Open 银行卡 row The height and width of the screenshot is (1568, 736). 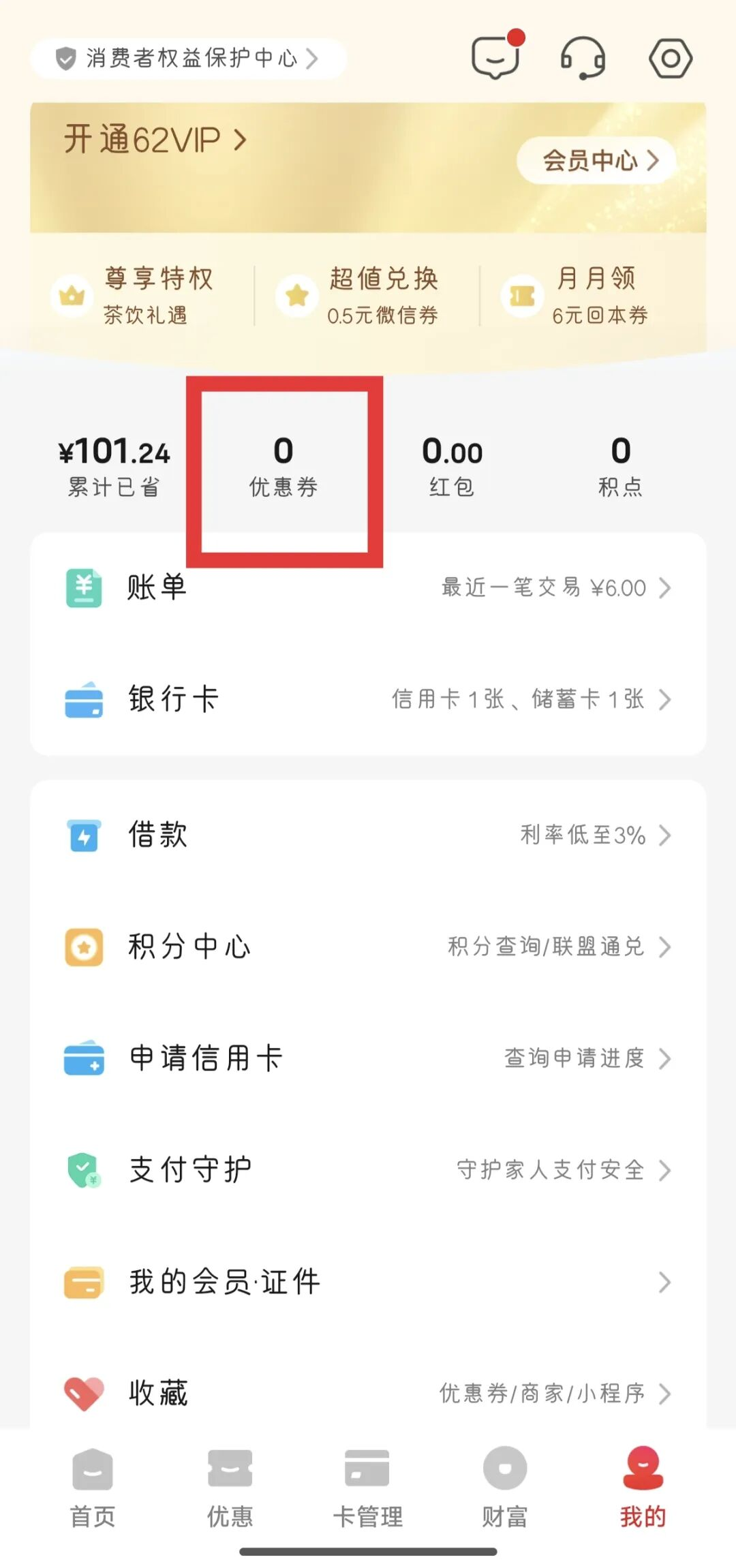pos(368,699)
